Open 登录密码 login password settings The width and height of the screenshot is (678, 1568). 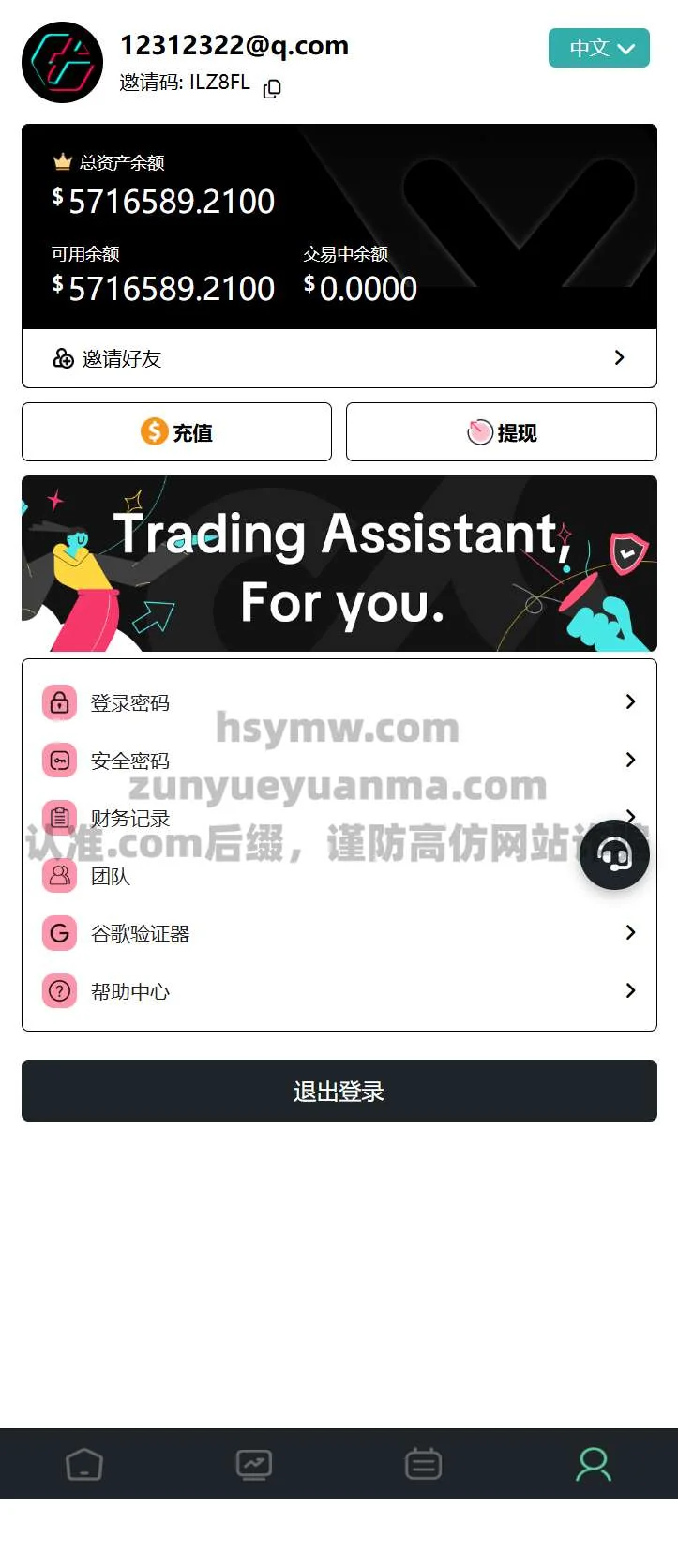click(339, 702)
